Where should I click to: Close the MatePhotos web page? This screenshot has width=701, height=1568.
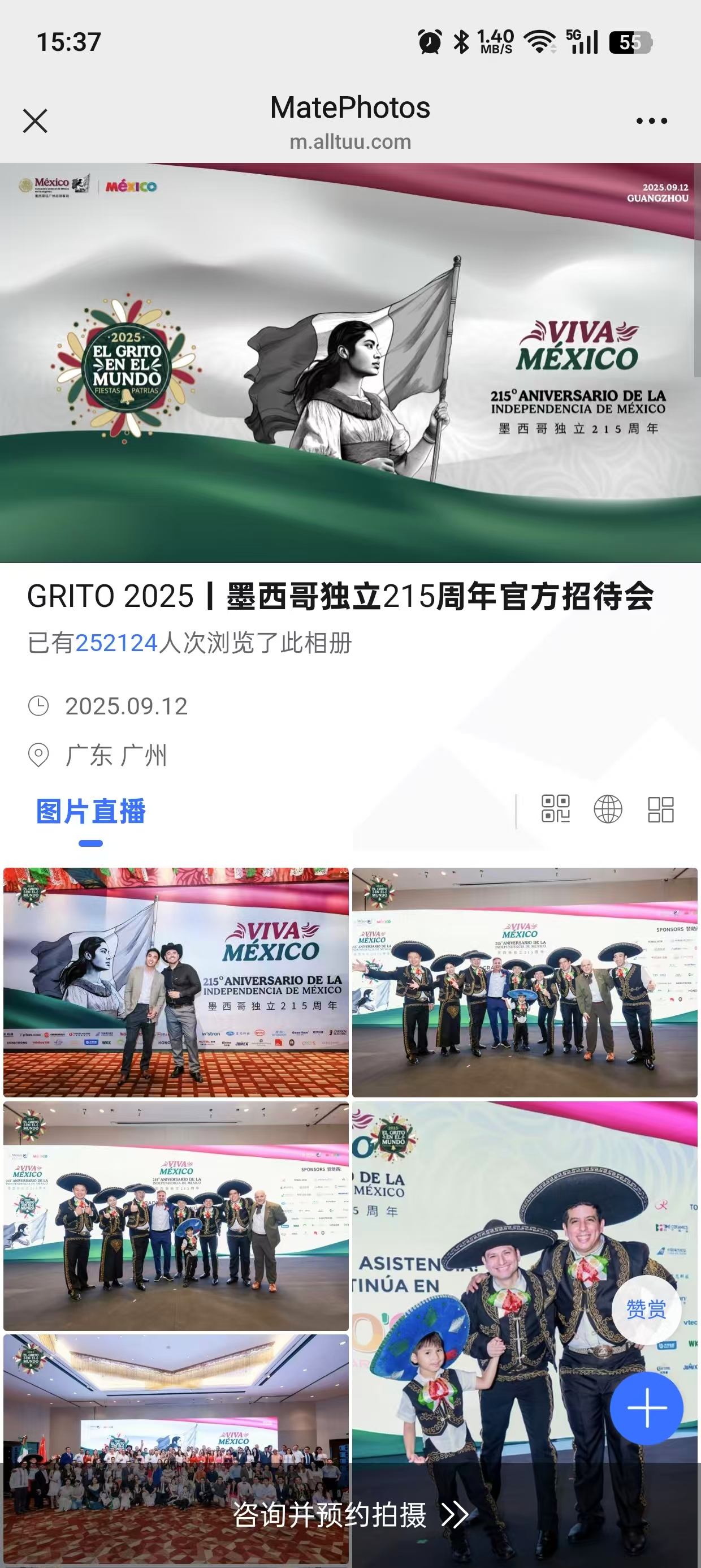pyautogui.click(x=35, y=120)
